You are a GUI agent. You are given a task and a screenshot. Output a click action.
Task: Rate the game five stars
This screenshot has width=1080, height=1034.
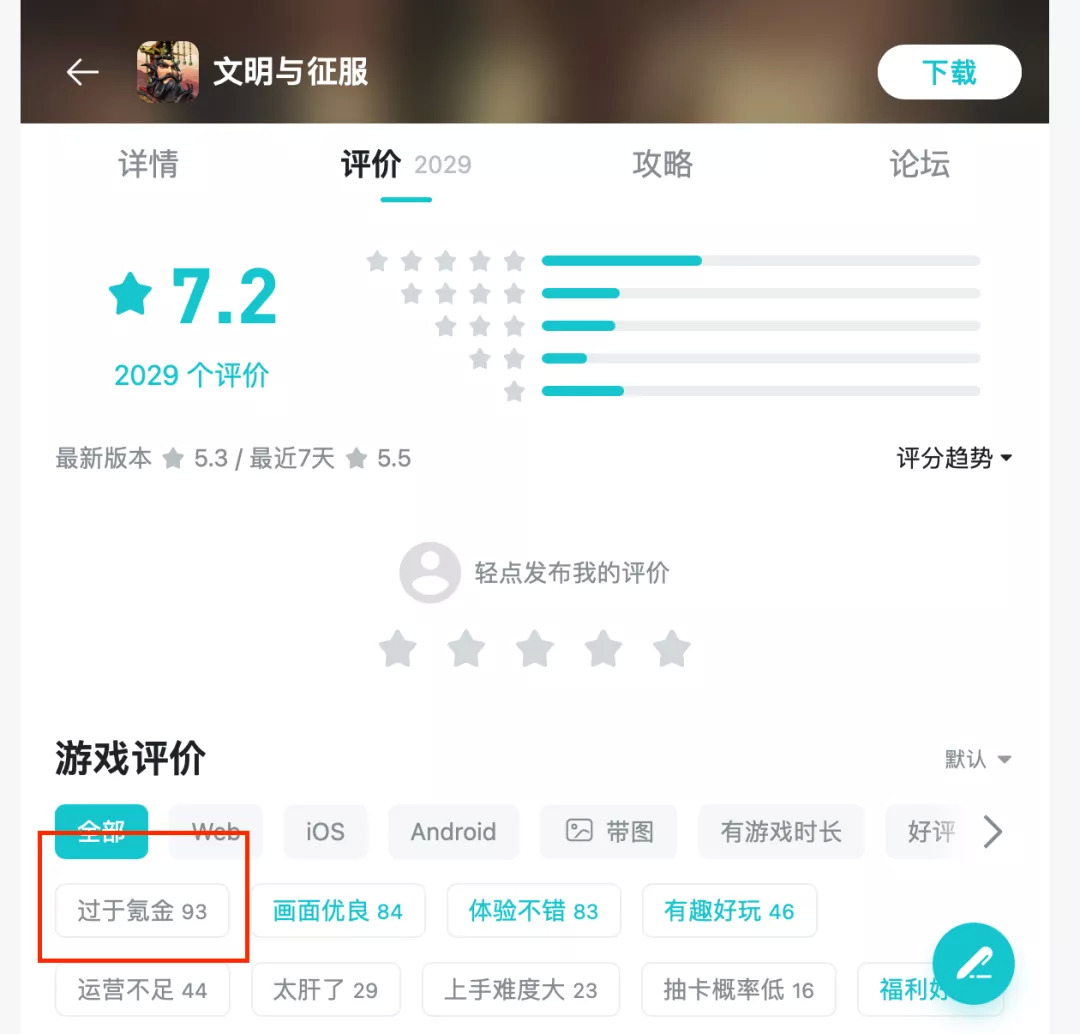pyautogui.click(x=672, y=649)
